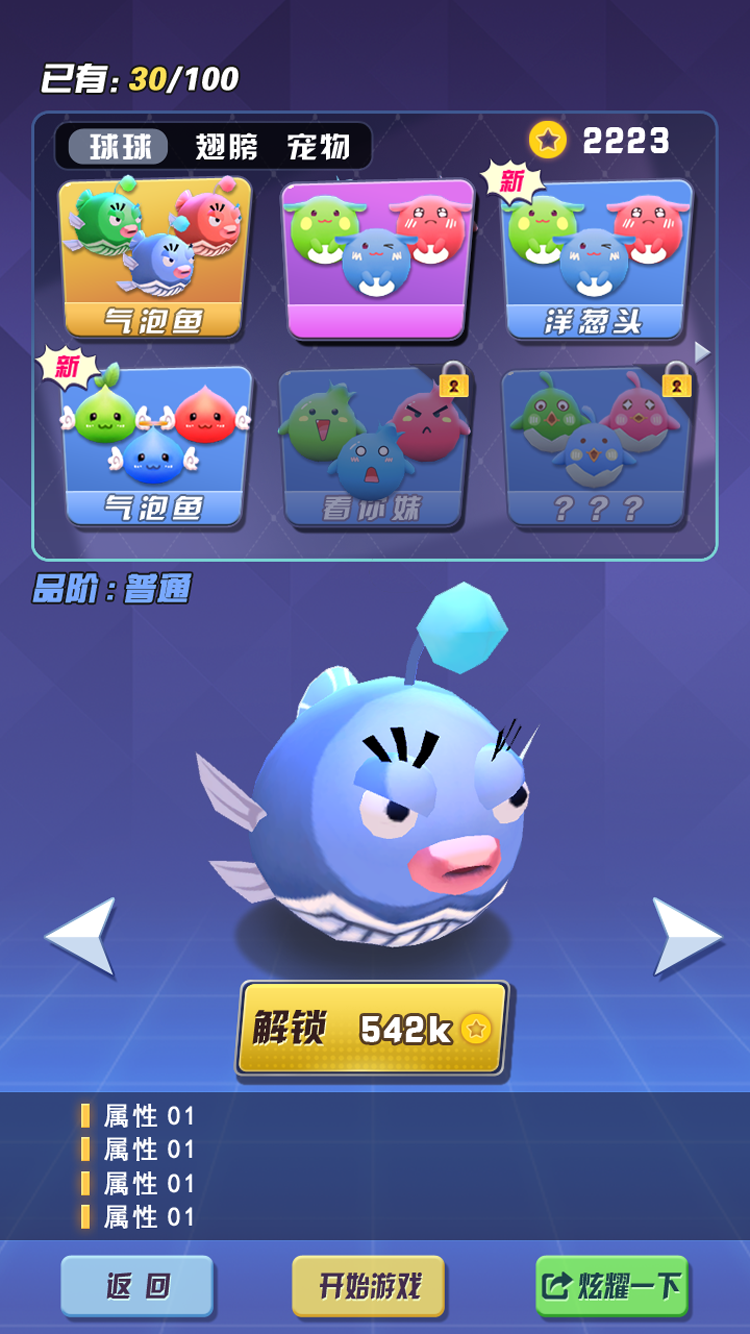
Task: Unlock this skin for 542k coins
Action: pyautogui.click(x=372, y=1028)
